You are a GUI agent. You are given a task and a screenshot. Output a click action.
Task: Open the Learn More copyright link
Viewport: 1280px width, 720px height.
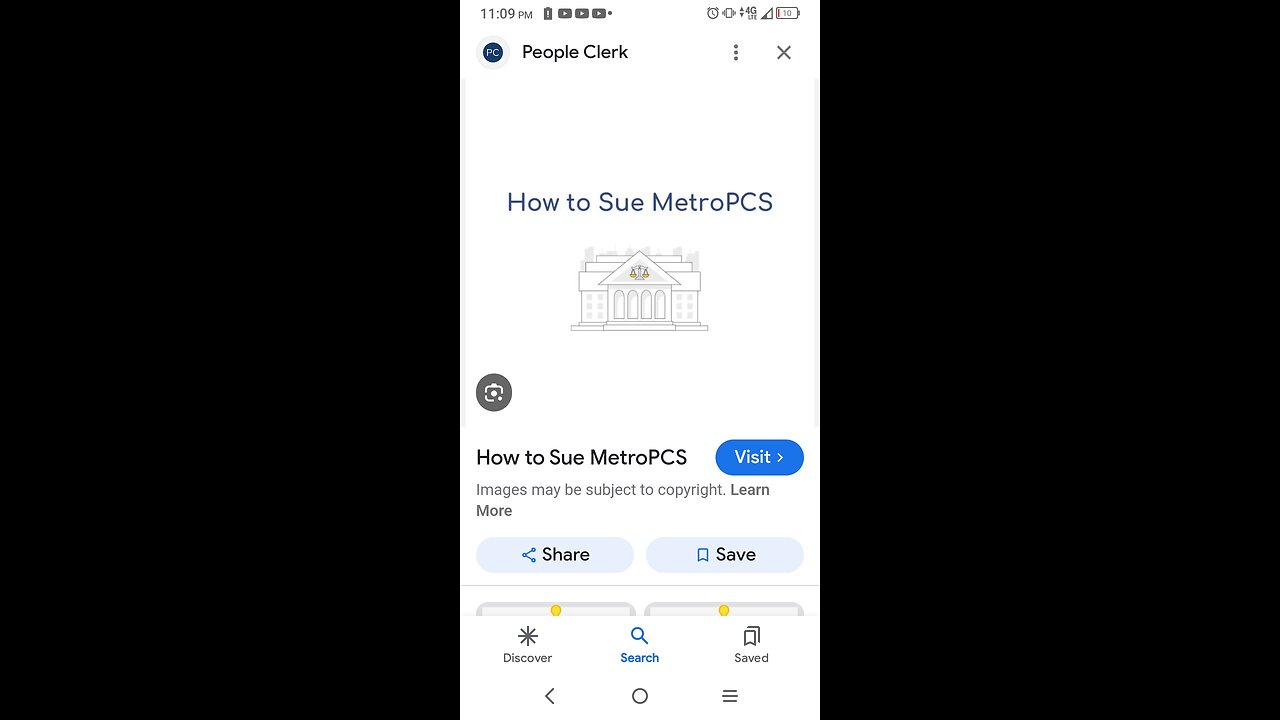(x=749, y=490)
